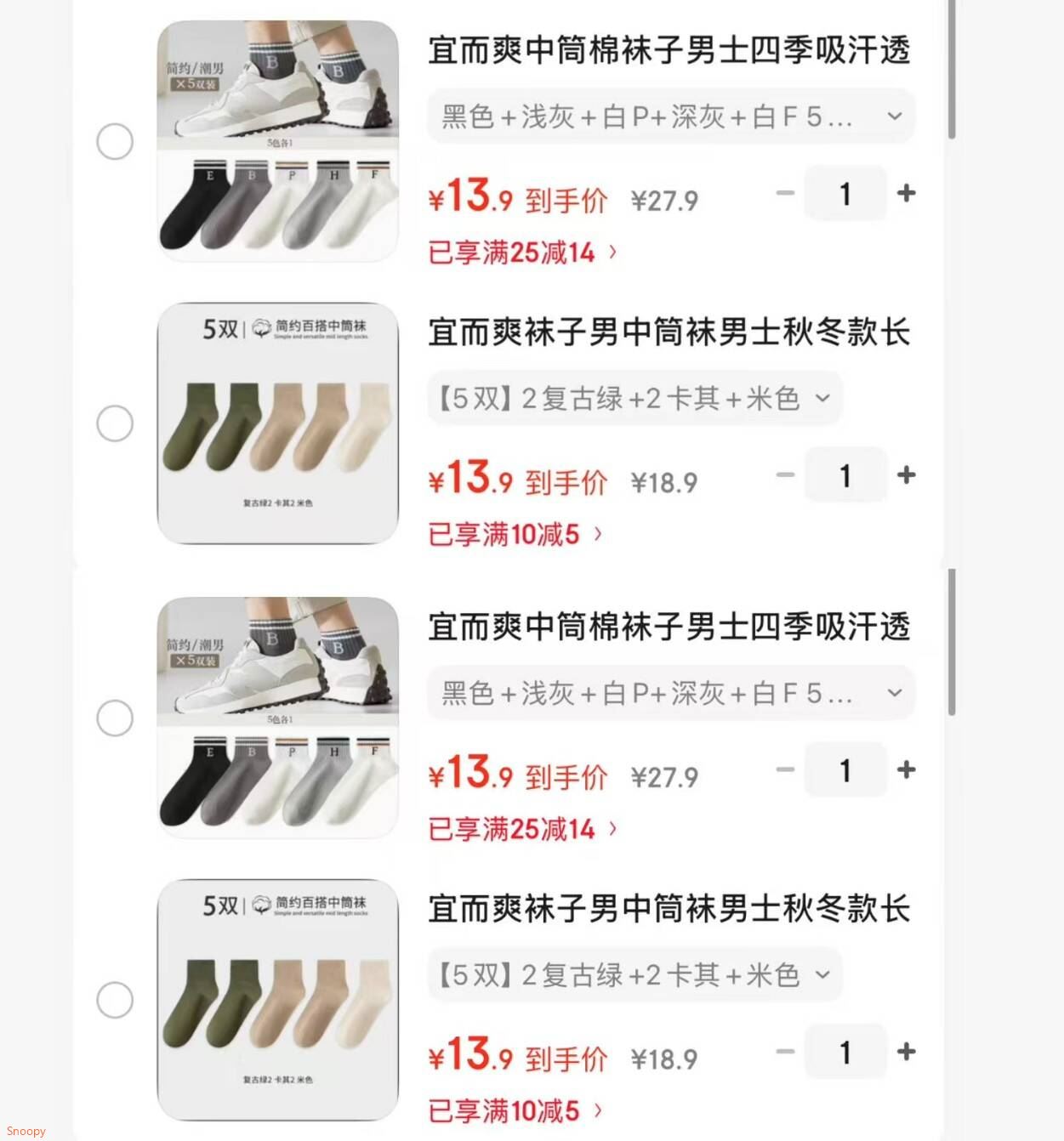Open the first 已享满10减5 promotion details
The width and height of the screenshot is (1064, 1141).
[x=515, y=534]
